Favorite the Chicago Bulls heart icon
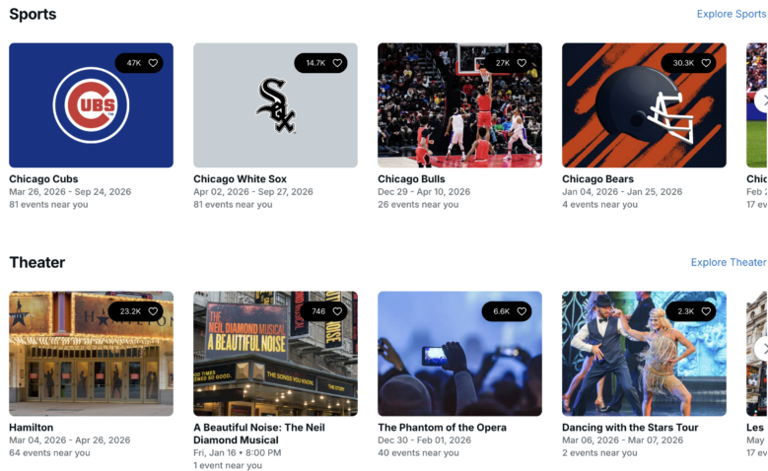 coord(522,63)
